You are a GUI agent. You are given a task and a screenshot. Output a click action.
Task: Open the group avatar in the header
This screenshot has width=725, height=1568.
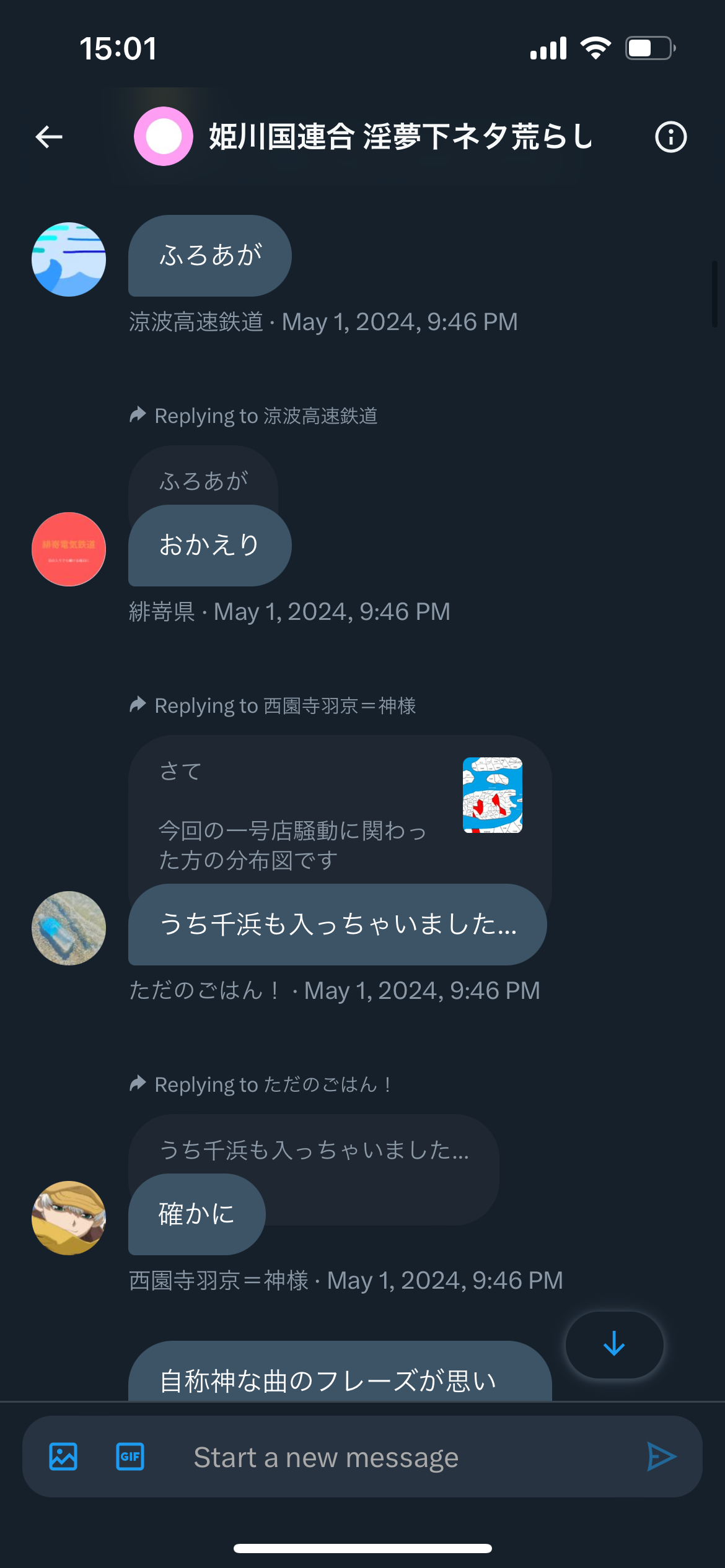click(164, 136)
